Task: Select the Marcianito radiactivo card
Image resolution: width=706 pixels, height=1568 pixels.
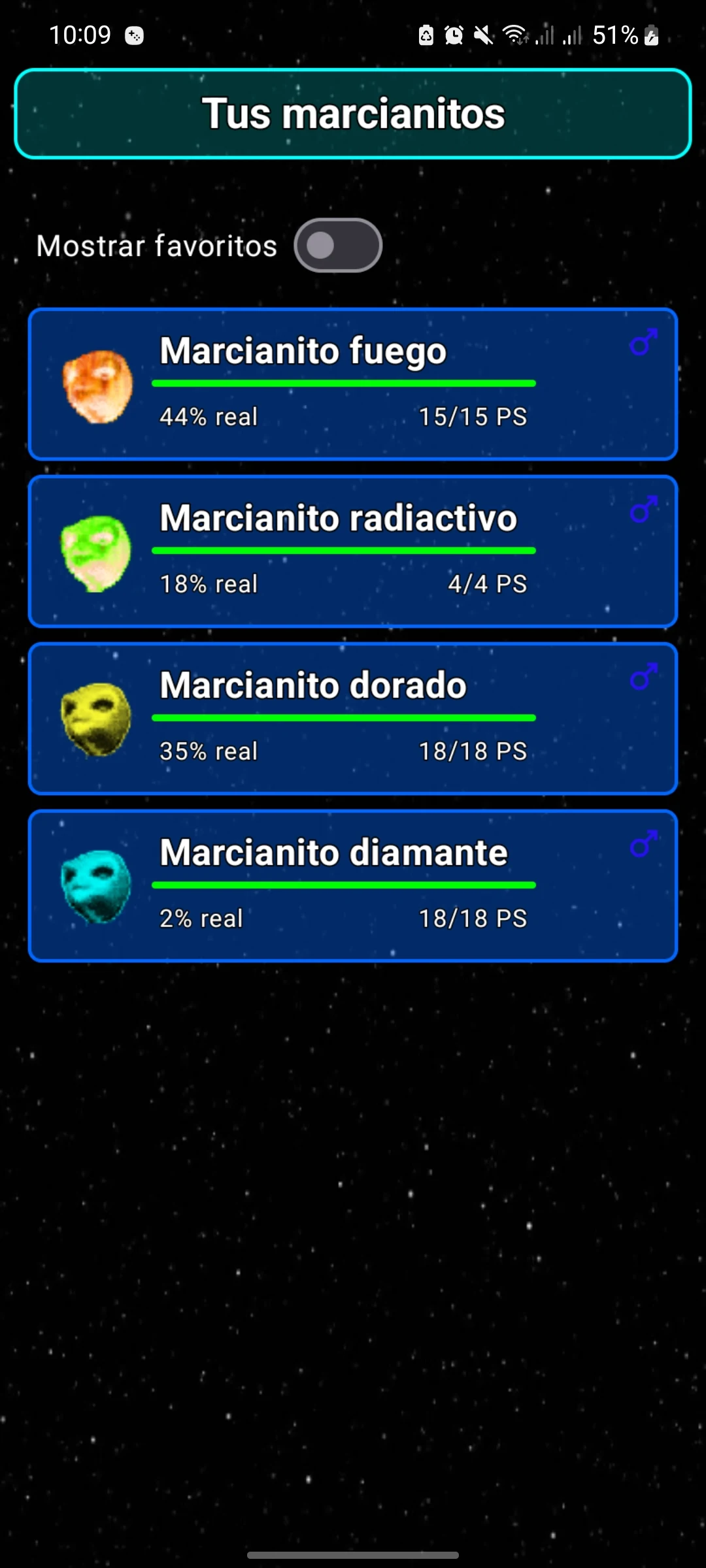Action: (353, 551)
